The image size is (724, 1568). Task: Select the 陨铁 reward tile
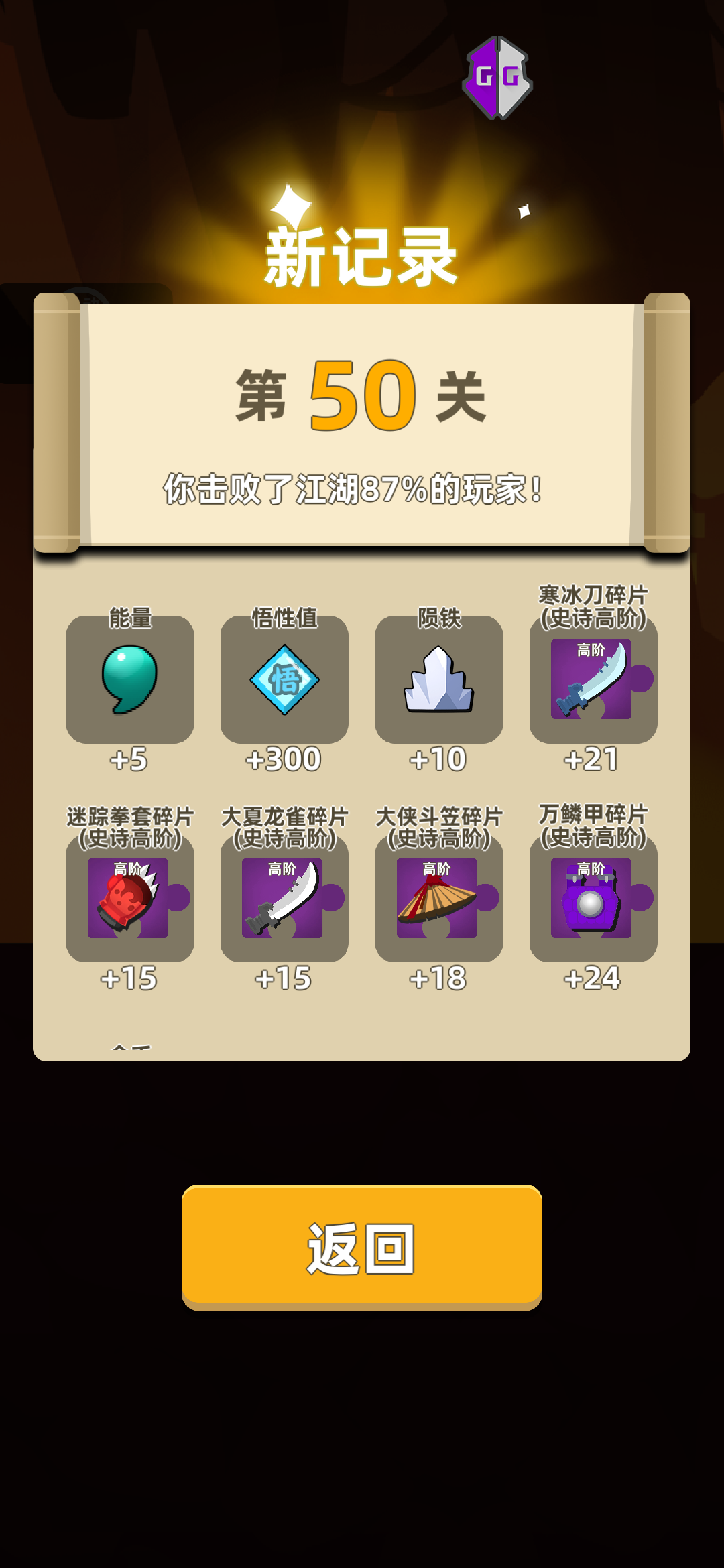pos(438,679)
